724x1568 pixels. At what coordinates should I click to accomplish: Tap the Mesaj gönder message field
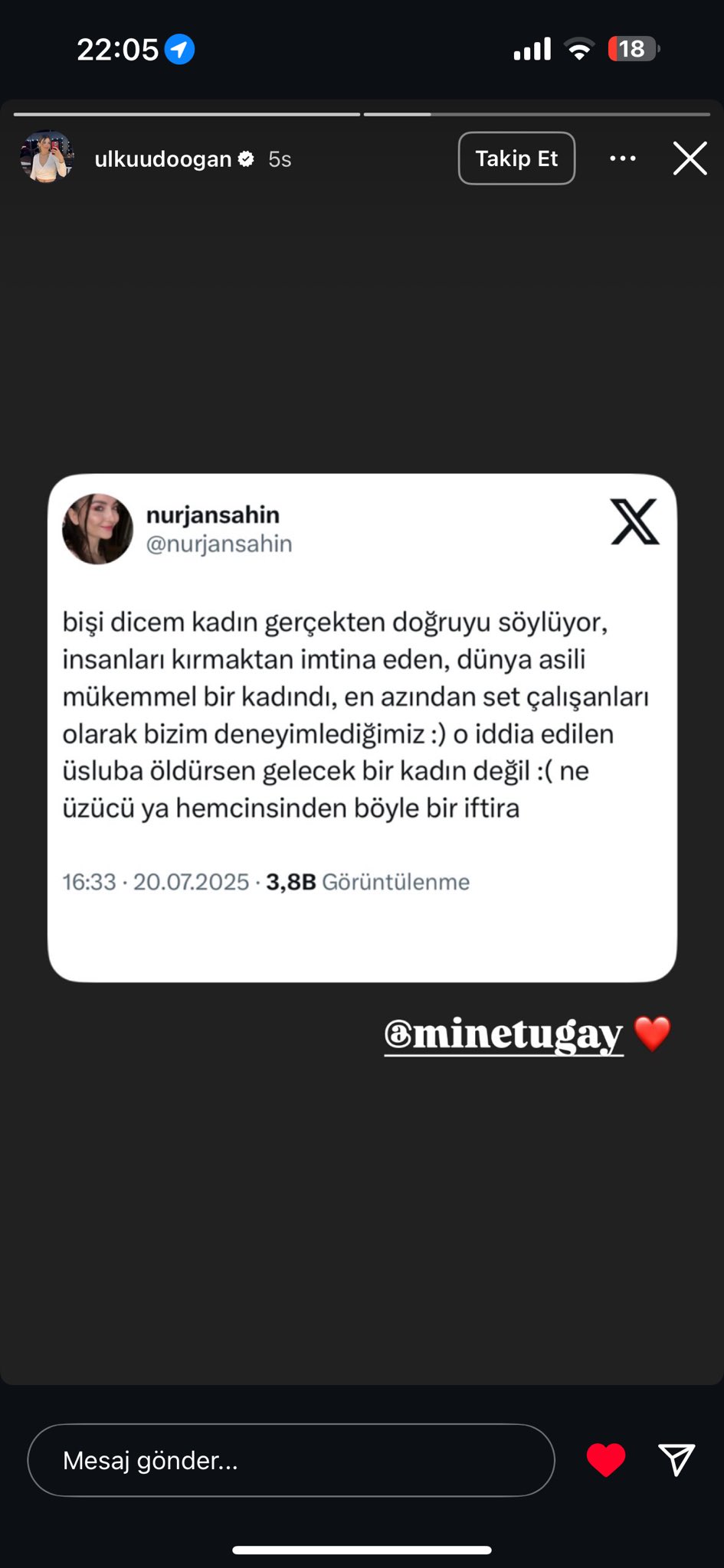click(291, 1460)
